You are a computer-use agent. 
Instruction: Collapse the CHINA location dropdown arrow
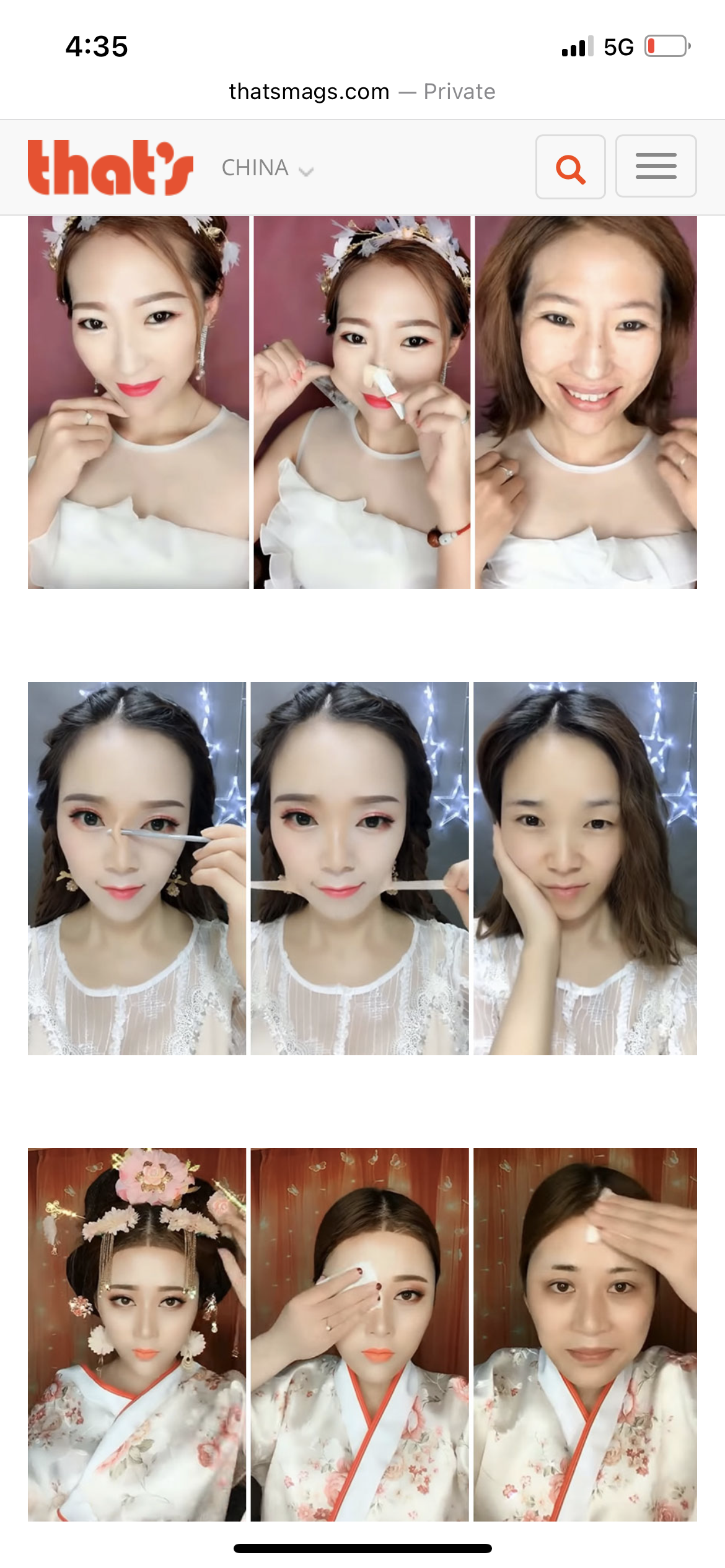pos(306,172)
